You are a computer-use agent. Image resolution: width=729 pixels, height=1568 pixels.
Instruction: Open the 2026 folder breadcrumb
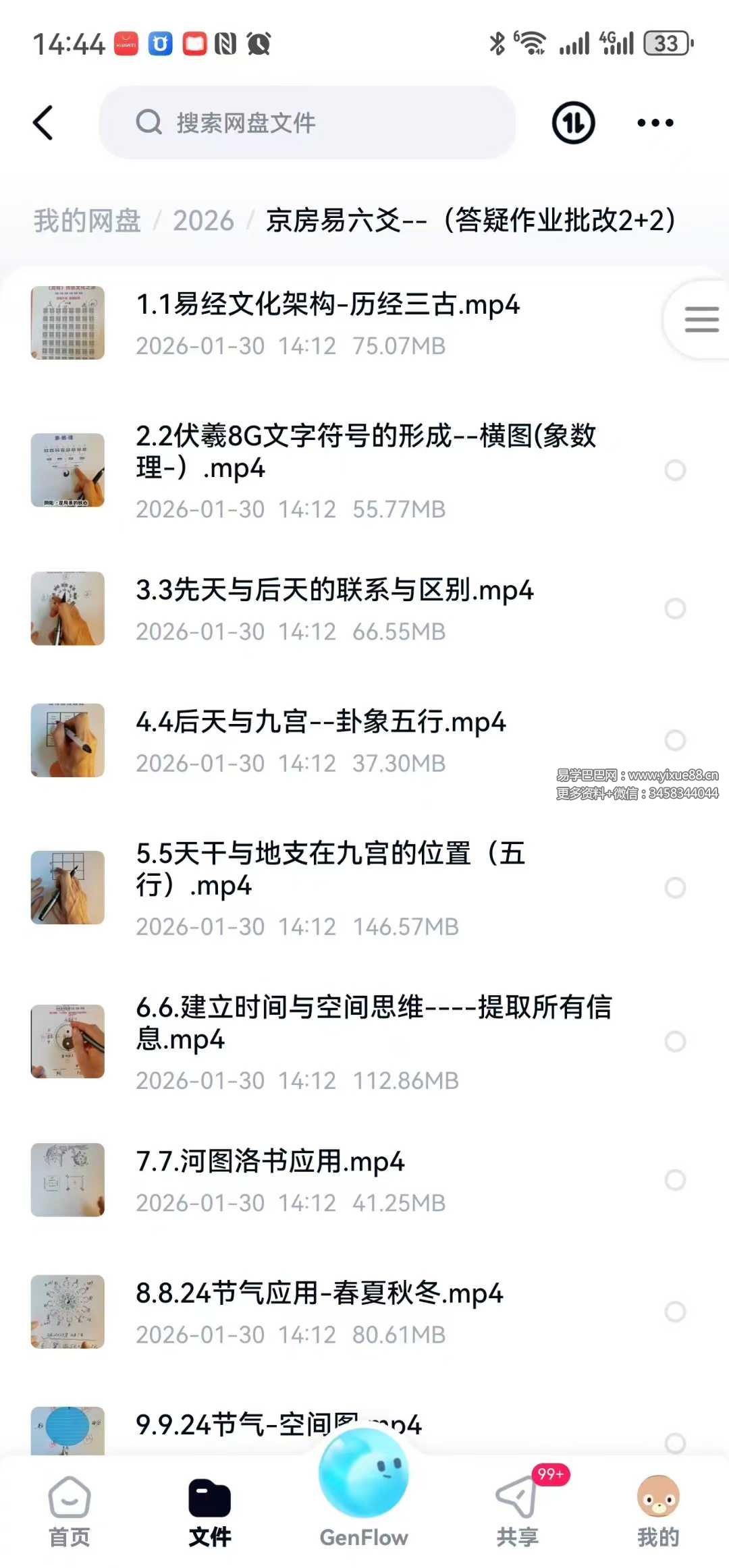(203, 221)
